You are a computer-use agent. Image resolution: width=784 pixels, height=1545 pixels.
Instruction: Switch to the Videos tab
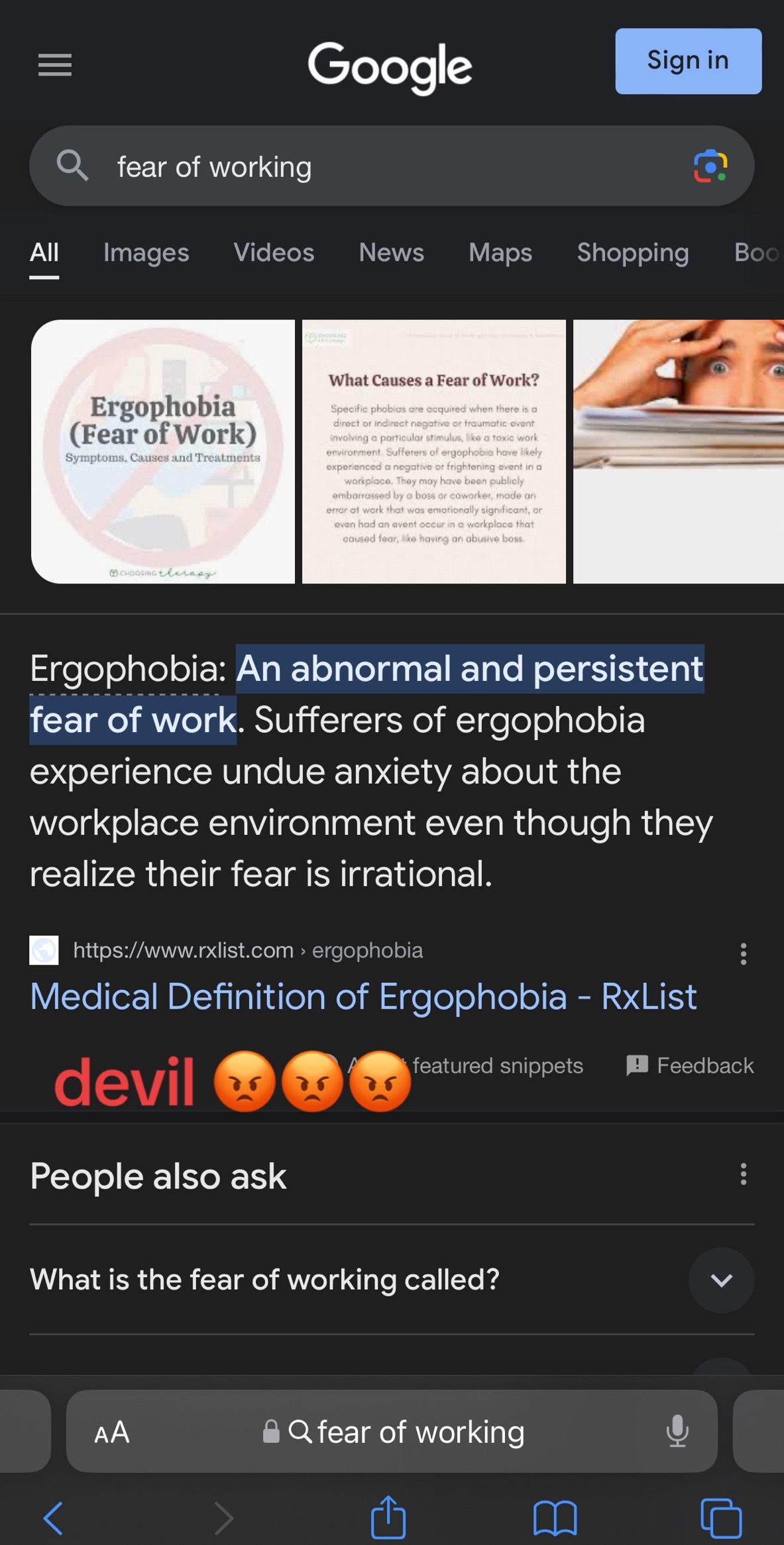point(273,253)
